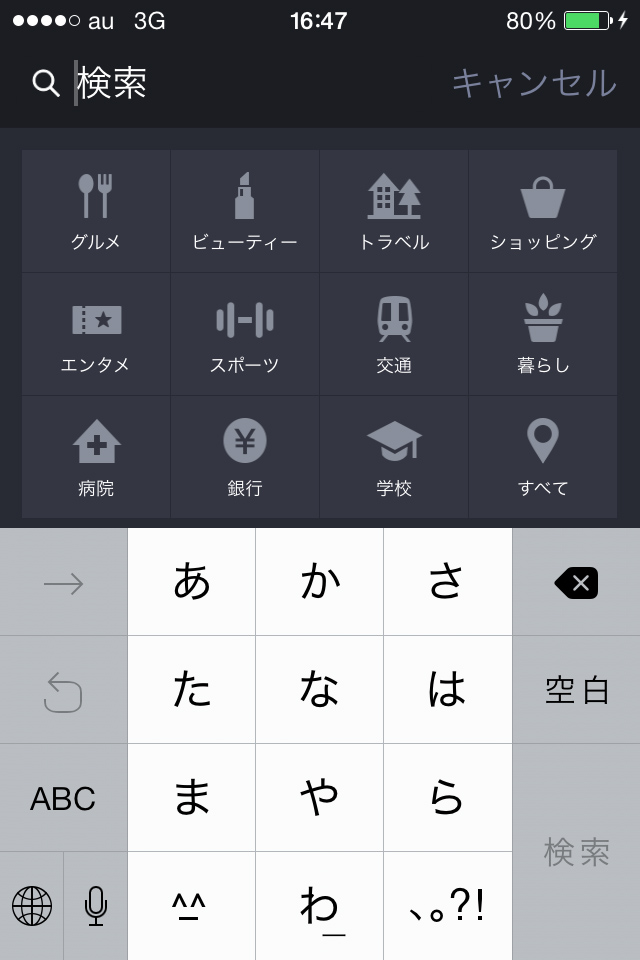Tap the backspace key on the keyboard
This screenshot has width=640, height=960.
coord(576,582)
